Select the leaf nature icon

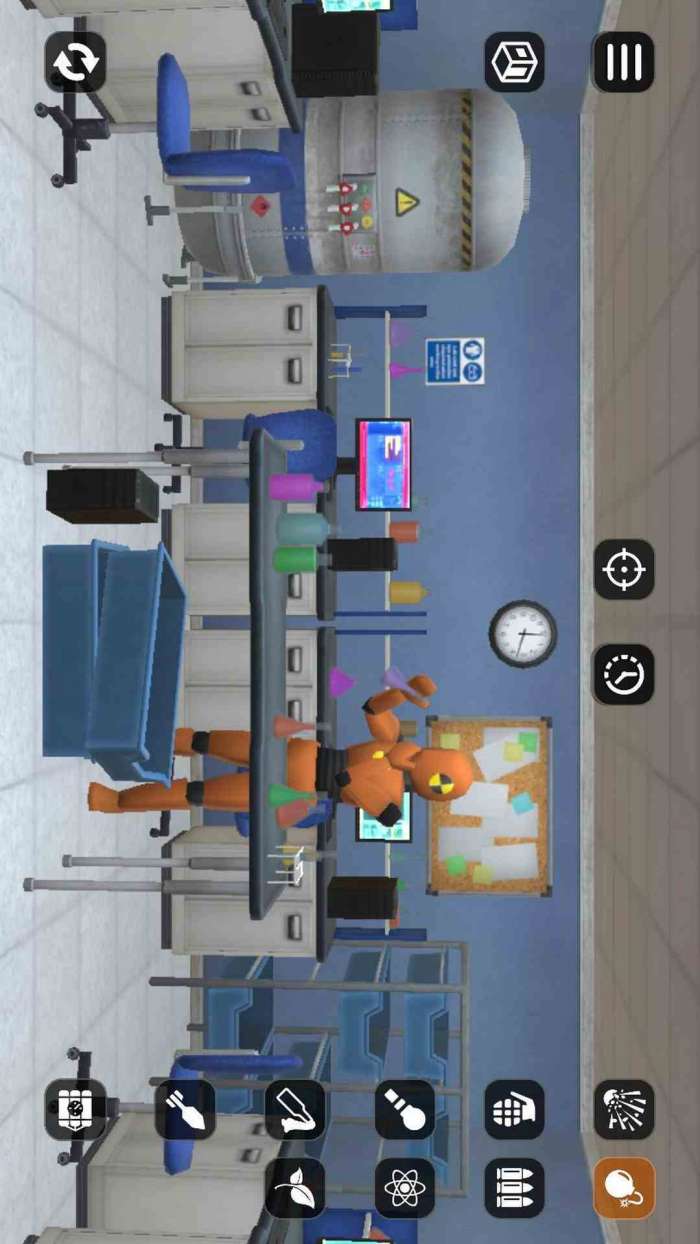point(295,1188)
